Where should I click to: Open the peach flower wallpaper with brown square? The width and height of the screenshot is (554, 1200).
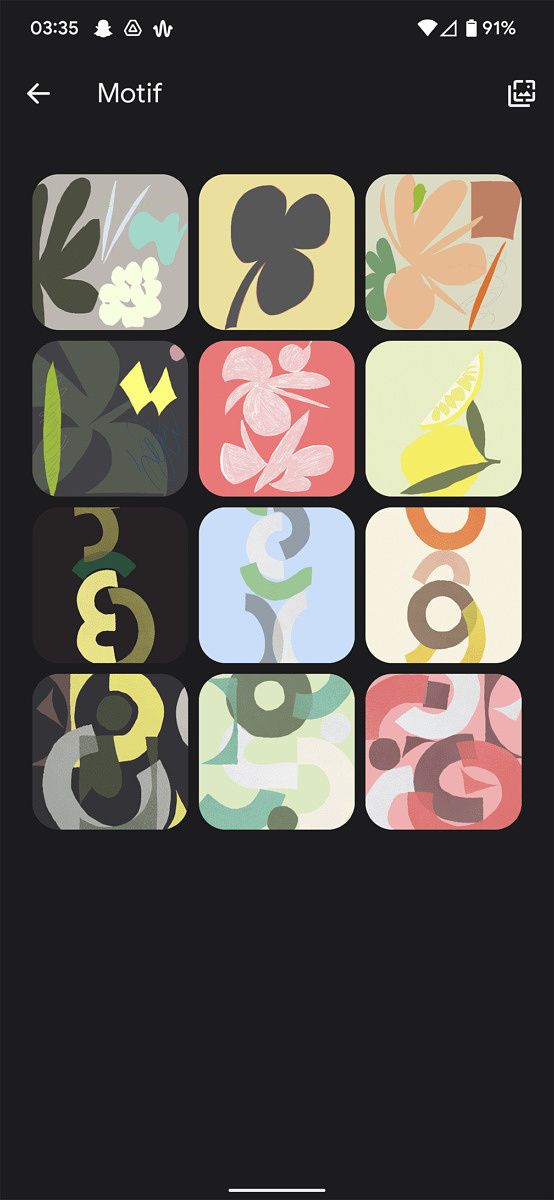point(444,252)
